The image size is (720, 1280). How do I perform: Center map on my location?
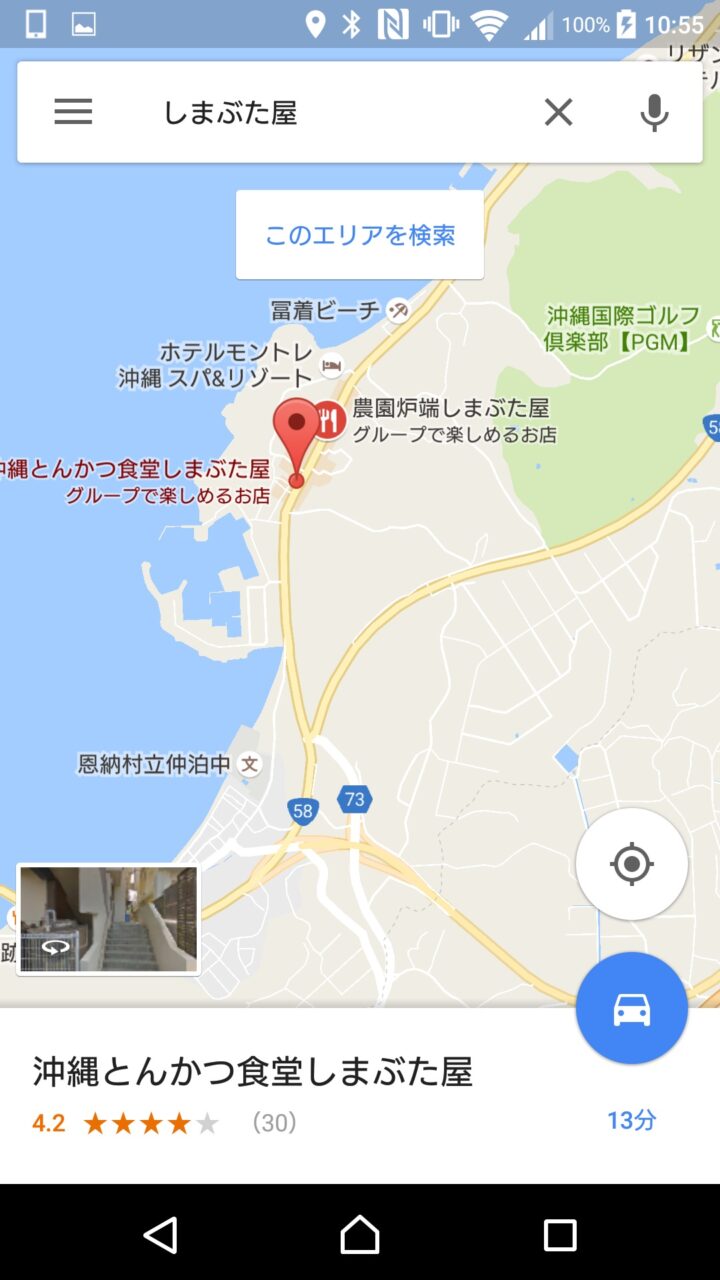pyautogui.click(x=631, y=864)
